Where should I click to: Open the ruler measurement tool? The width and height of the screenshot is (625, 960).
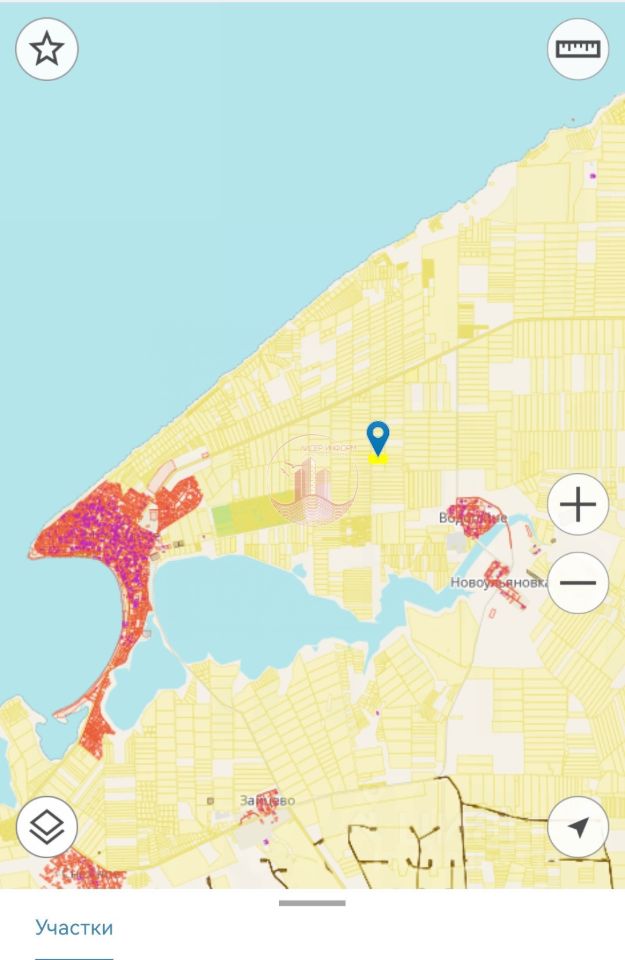[x=578, y=49]
